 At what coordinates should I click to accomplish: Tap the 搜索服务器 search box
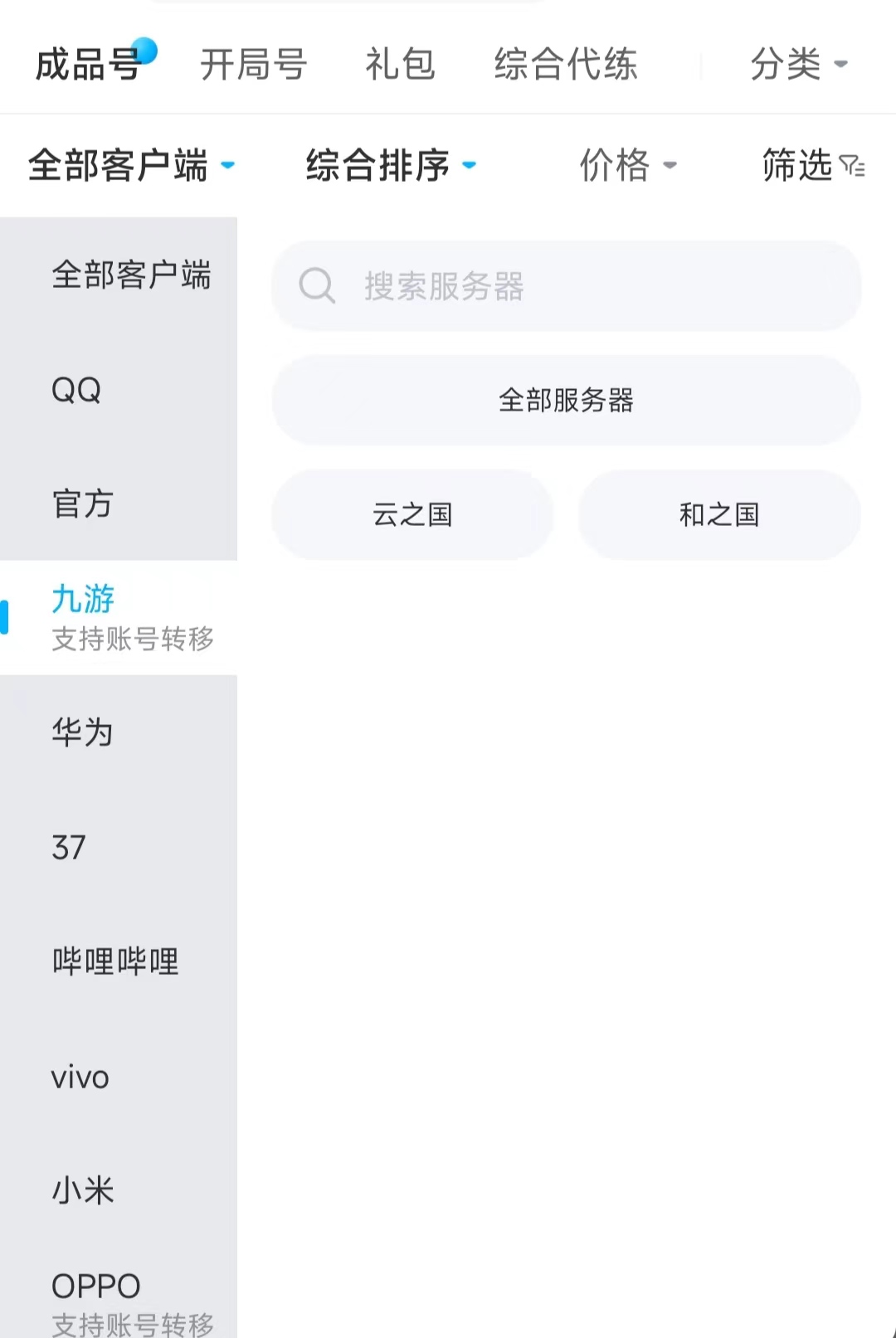566,286
